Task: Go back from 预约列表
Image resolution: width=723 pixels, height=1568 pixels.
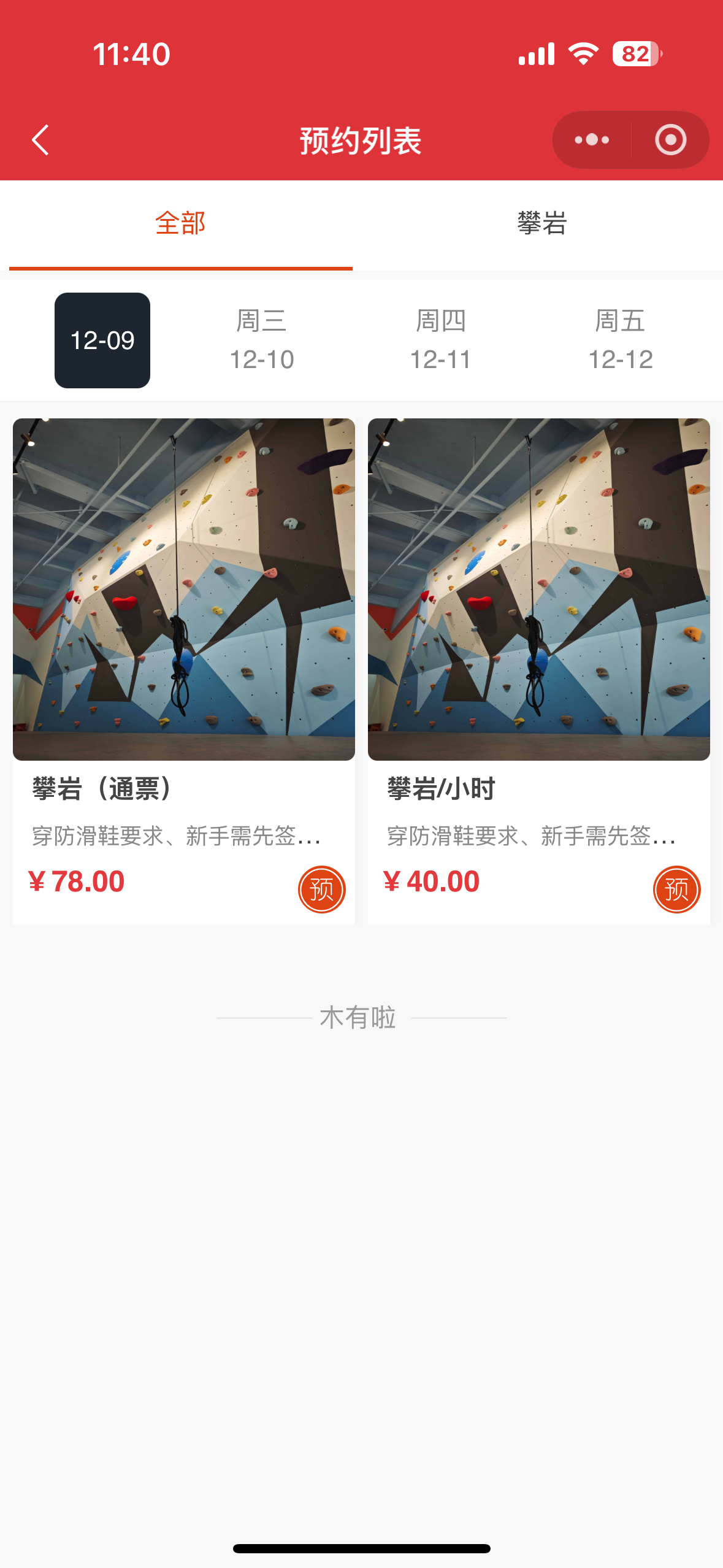Action: 40,140
